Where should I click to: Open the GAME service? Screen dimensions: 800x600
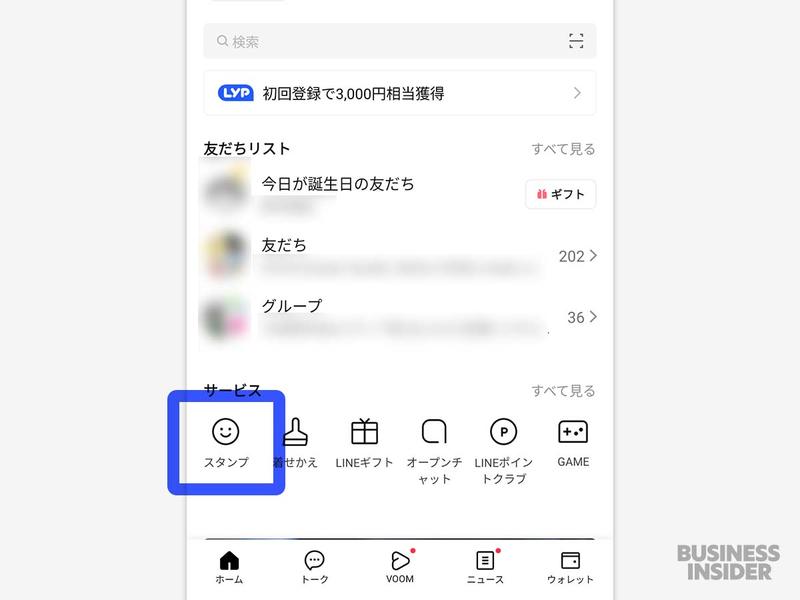click(573, 442)
